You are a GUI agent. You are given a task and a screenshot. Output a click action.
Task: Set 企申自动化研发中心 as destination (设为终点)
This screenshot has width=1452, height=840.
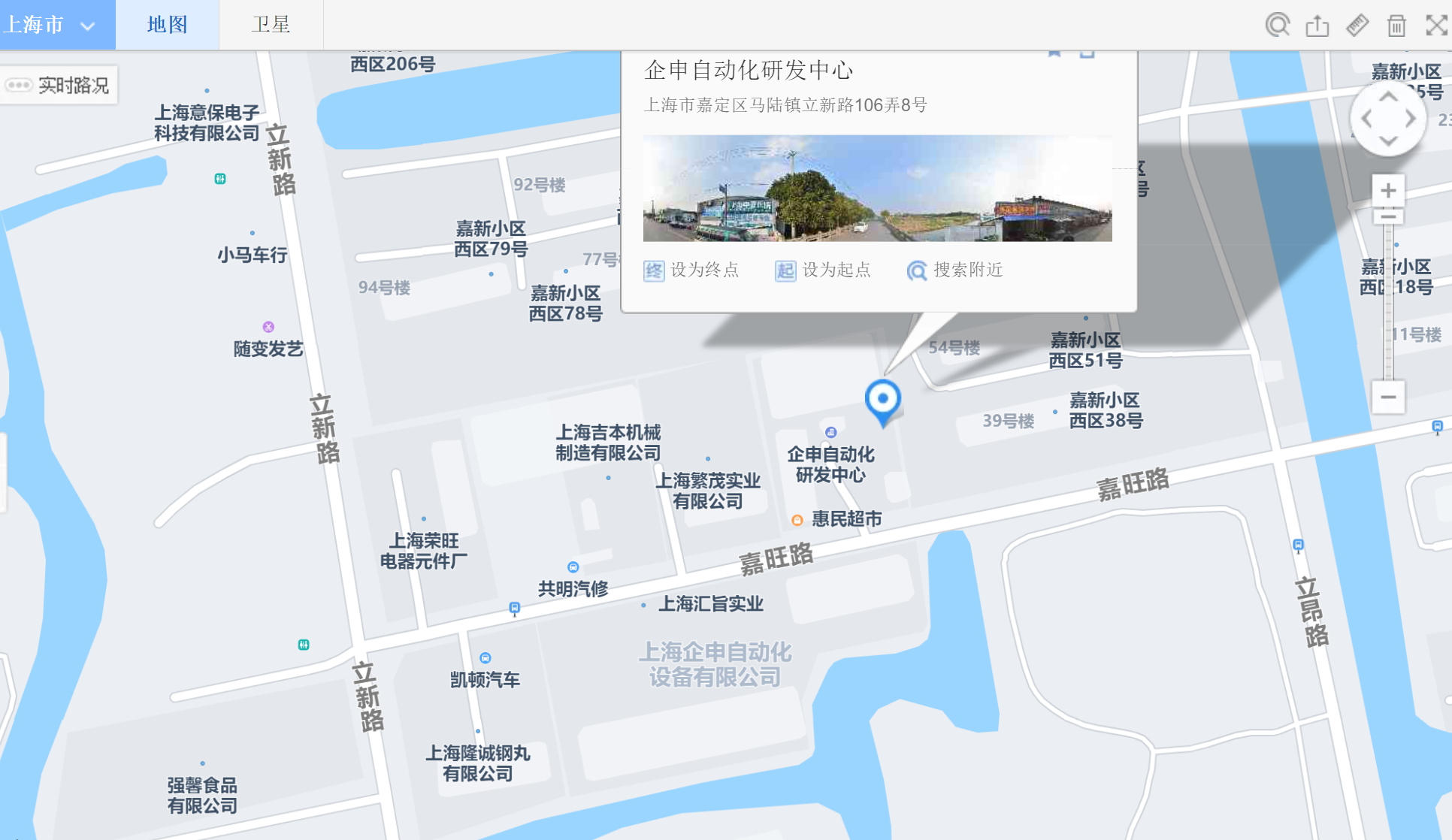point(691,270)
